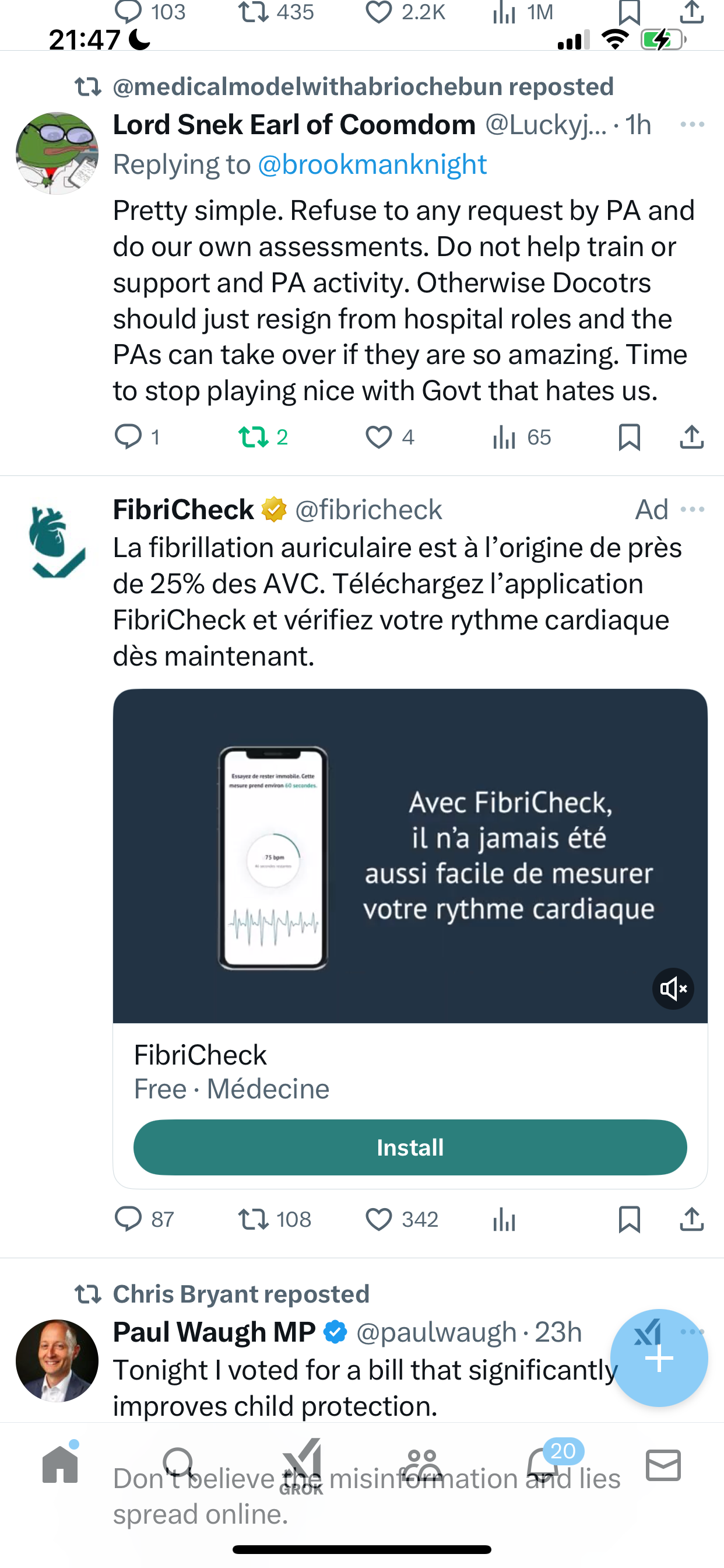The image size is (724, 1568).
Task: Open the Messages tab
Action: pos(663,1465)
